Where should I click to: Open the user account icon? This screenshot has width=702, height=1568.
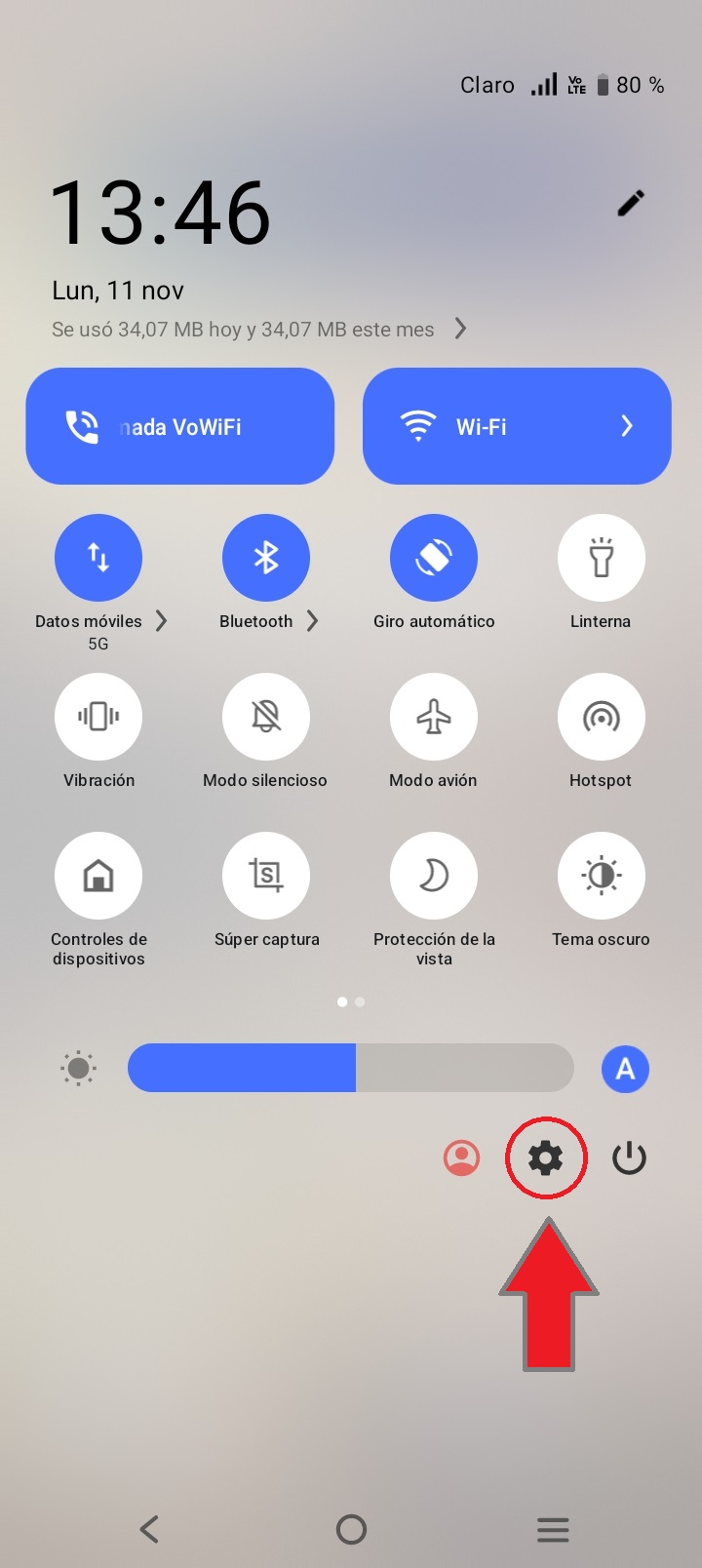coord(461,1158)
